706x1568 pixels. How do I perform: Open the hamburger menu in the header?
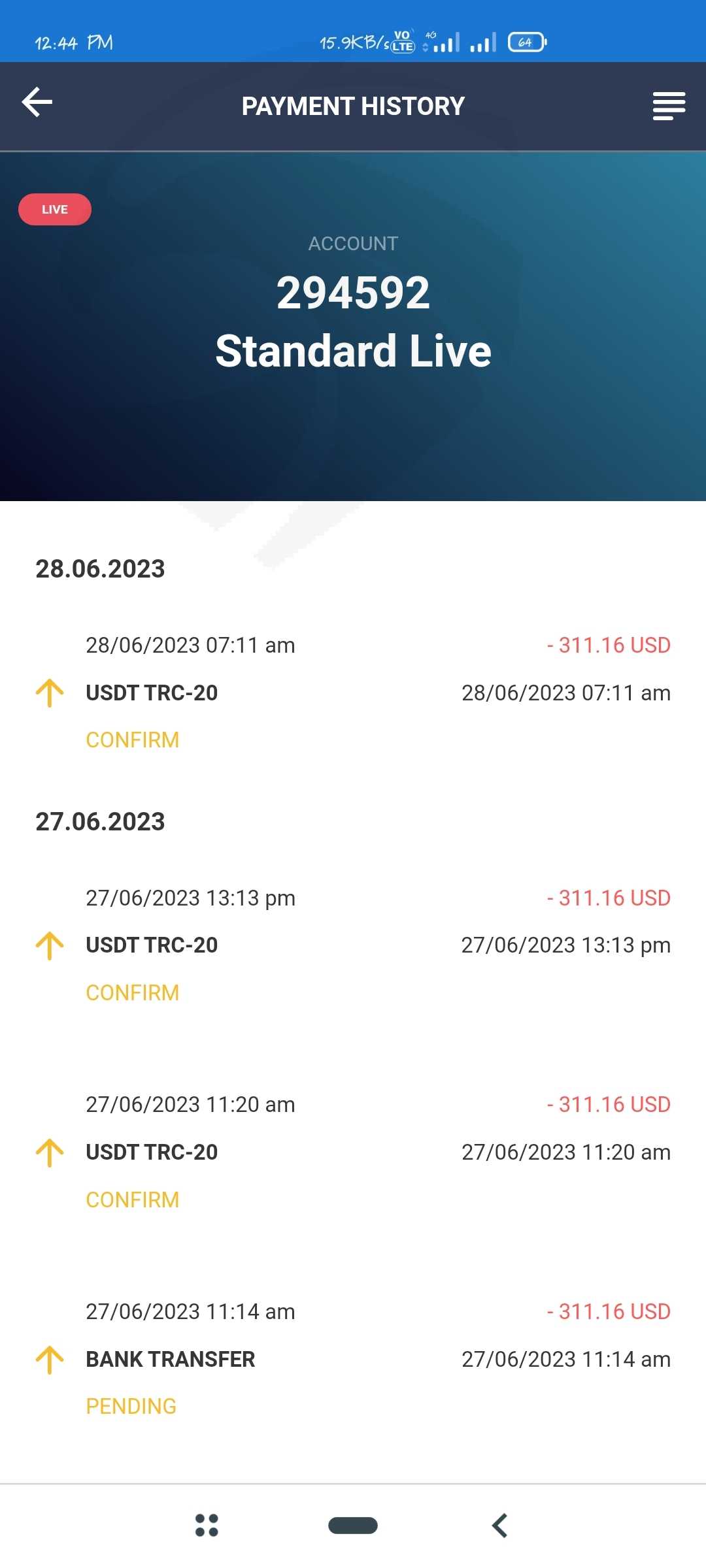[x=669, y=106]
